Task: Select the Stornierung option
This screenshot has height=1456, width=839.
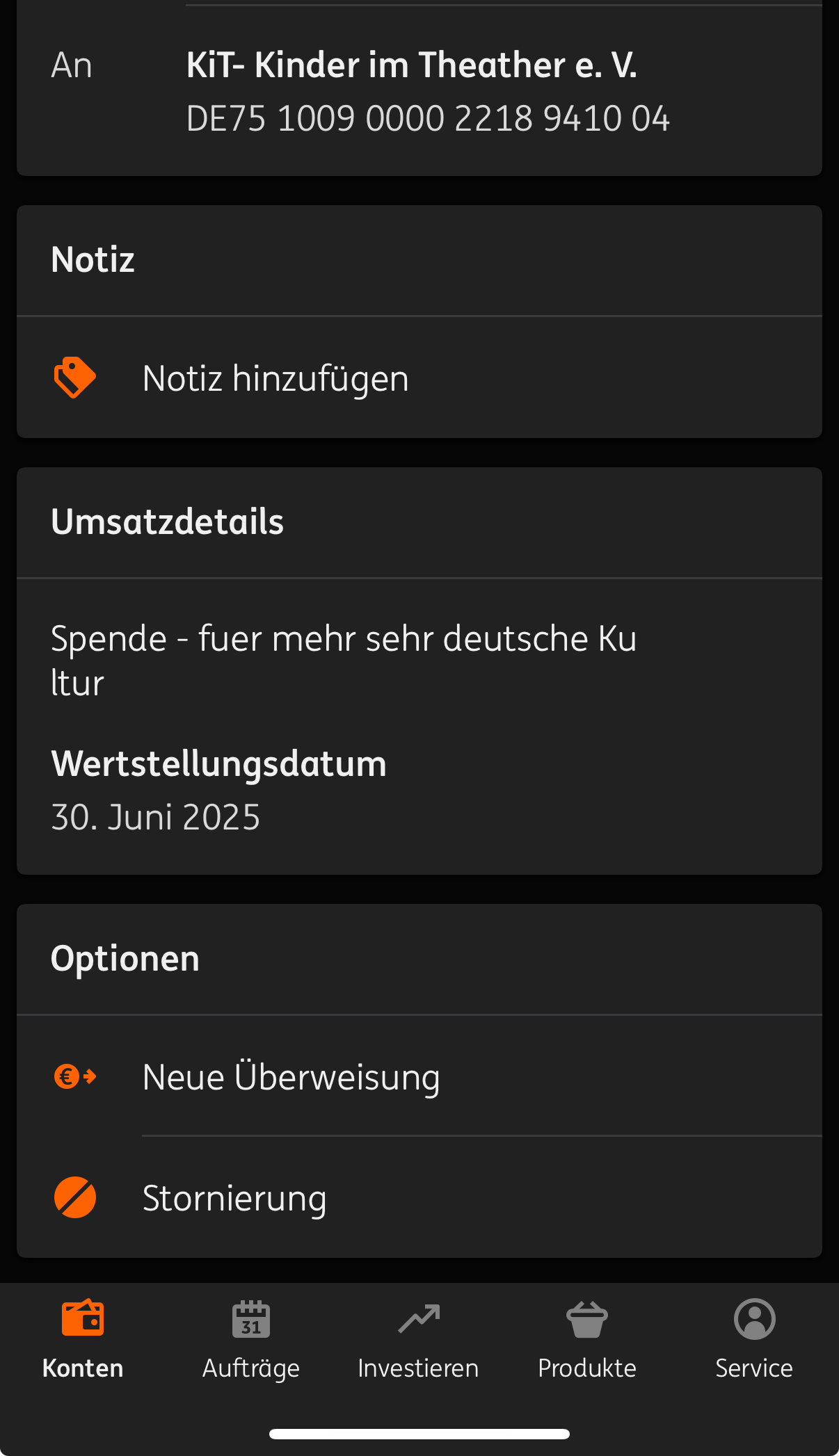Action: [234, 1198]
